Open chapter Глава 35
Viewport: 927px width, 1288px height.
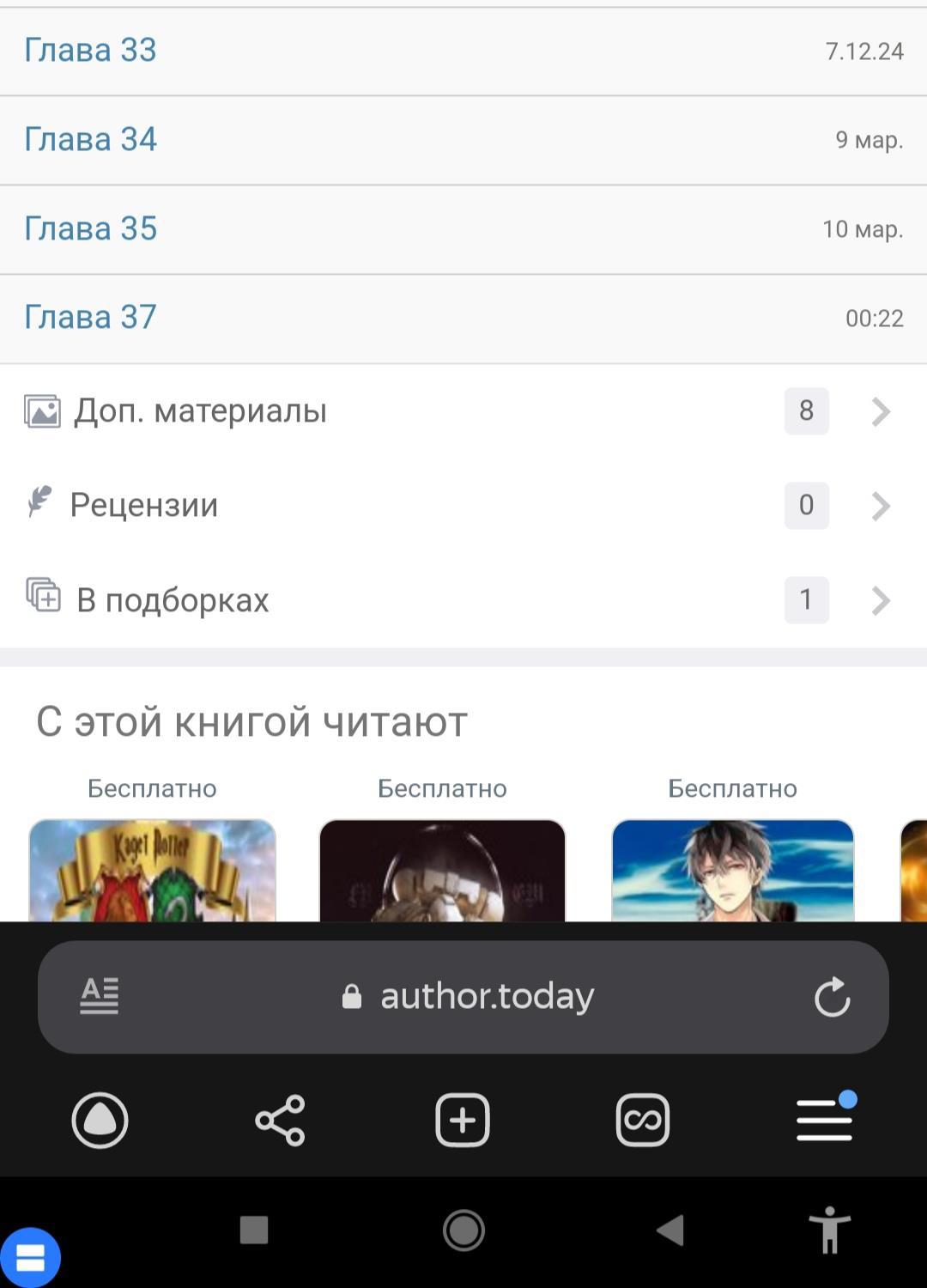90,229
